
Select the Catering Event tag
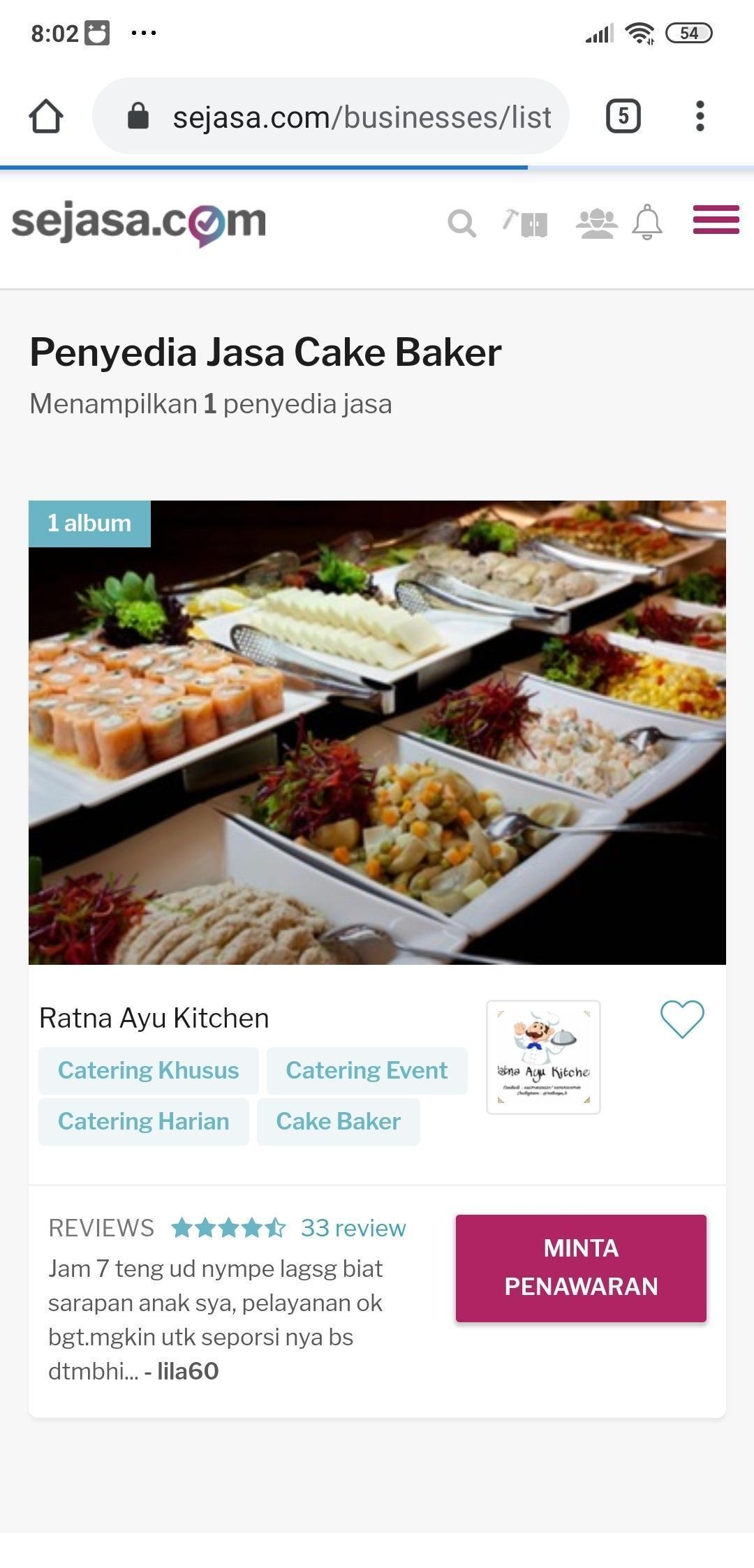click(367, 1070)
